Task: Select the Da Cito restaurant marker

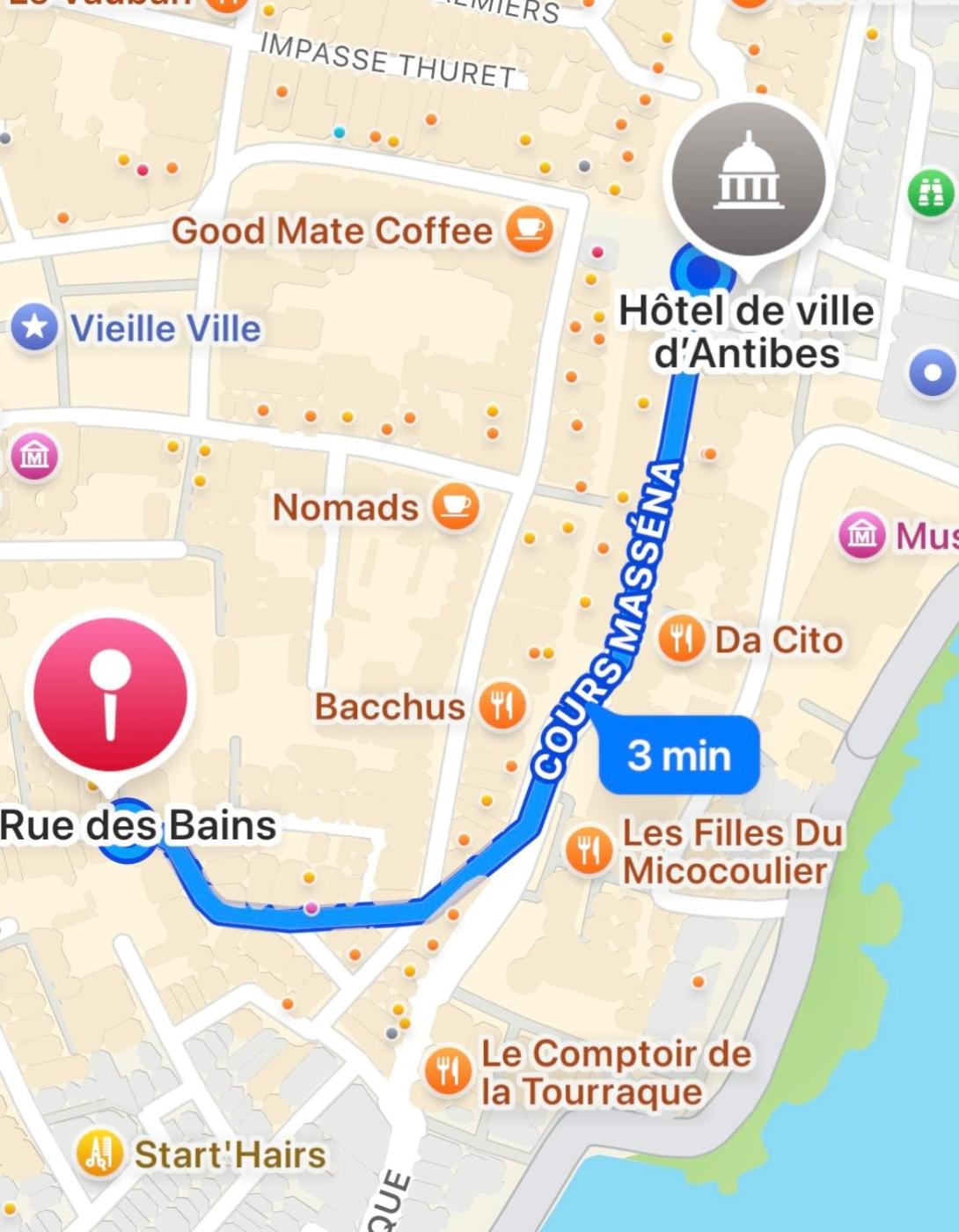Action: point(681,639)
